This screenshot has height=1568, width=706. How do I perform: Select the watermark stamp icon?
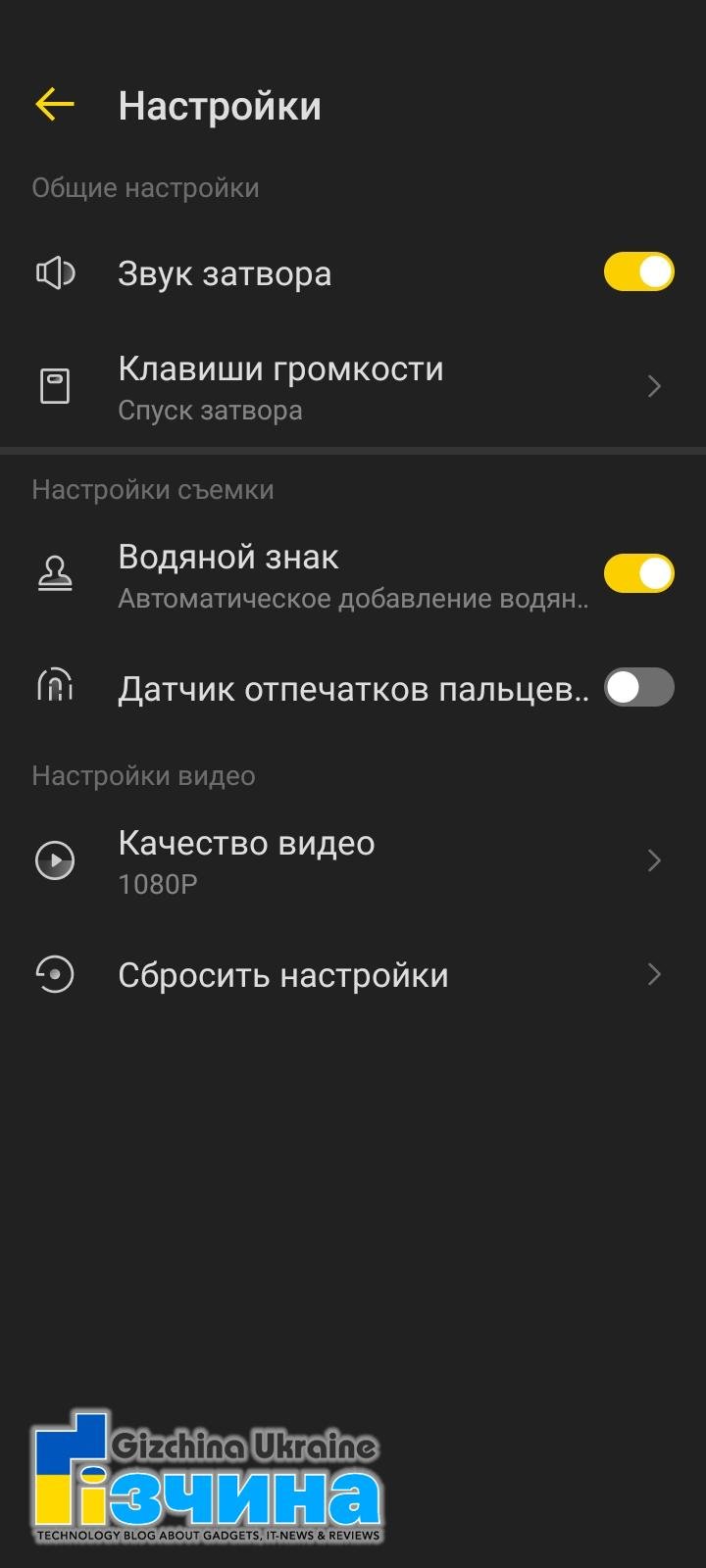point(55,573)
